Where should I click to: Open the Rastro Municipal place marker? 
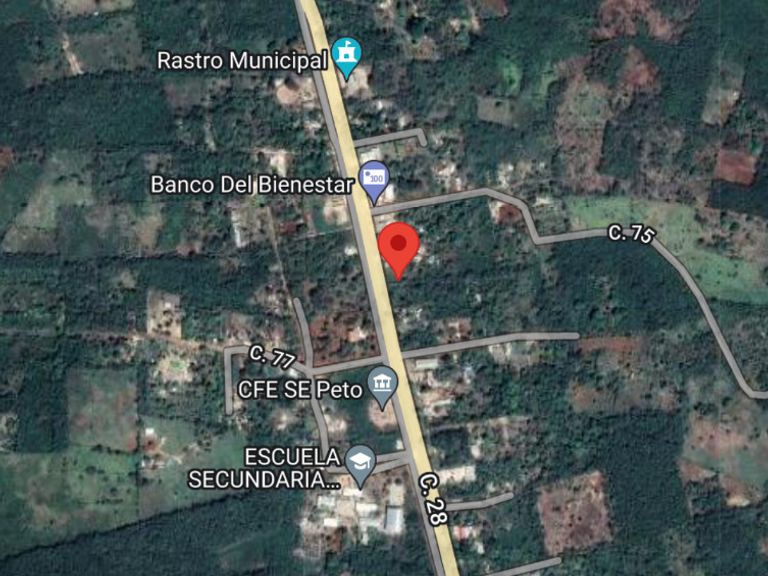point(347,56)
